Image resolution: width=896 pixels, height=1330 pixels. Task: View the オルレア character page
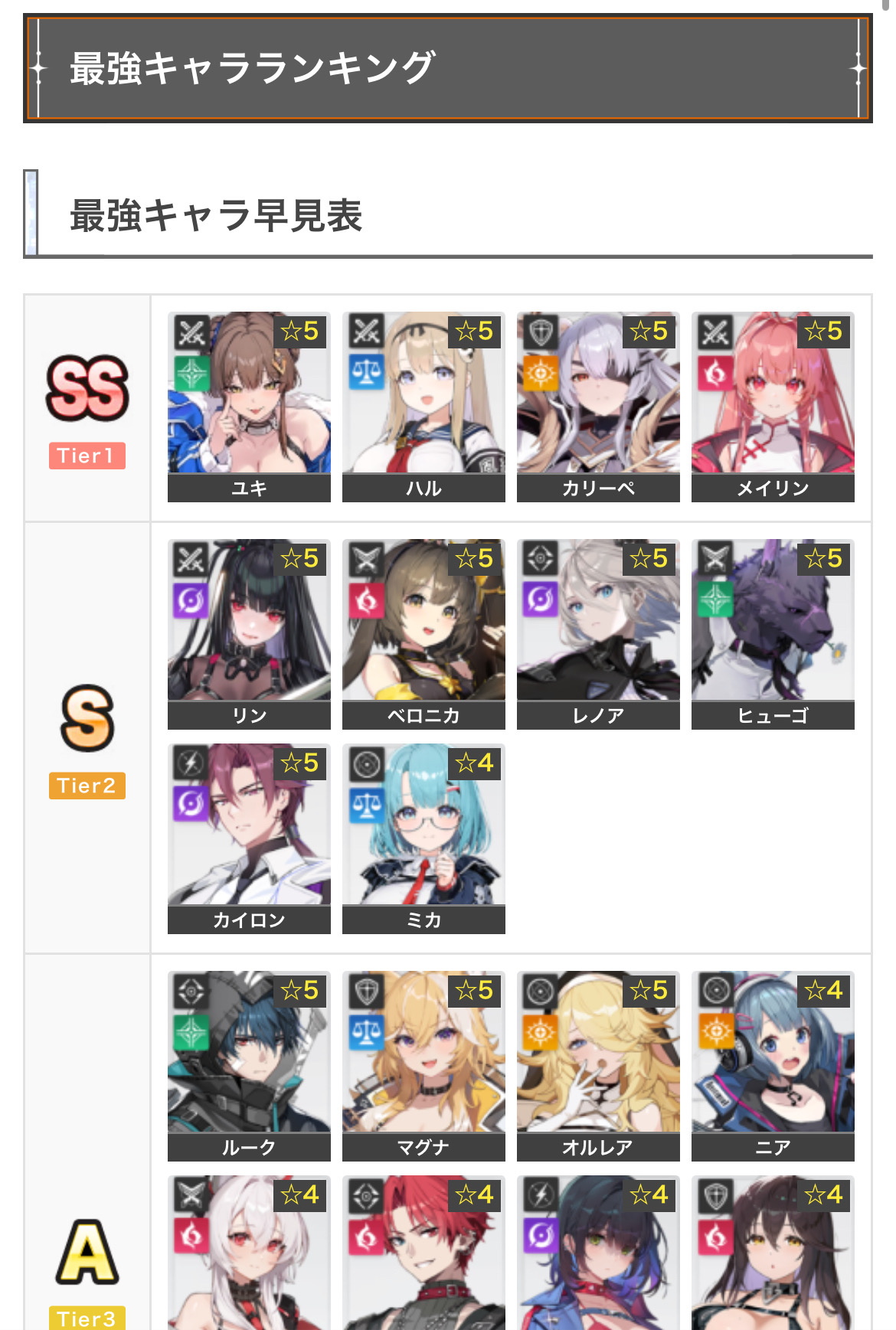coord(598,1065)
